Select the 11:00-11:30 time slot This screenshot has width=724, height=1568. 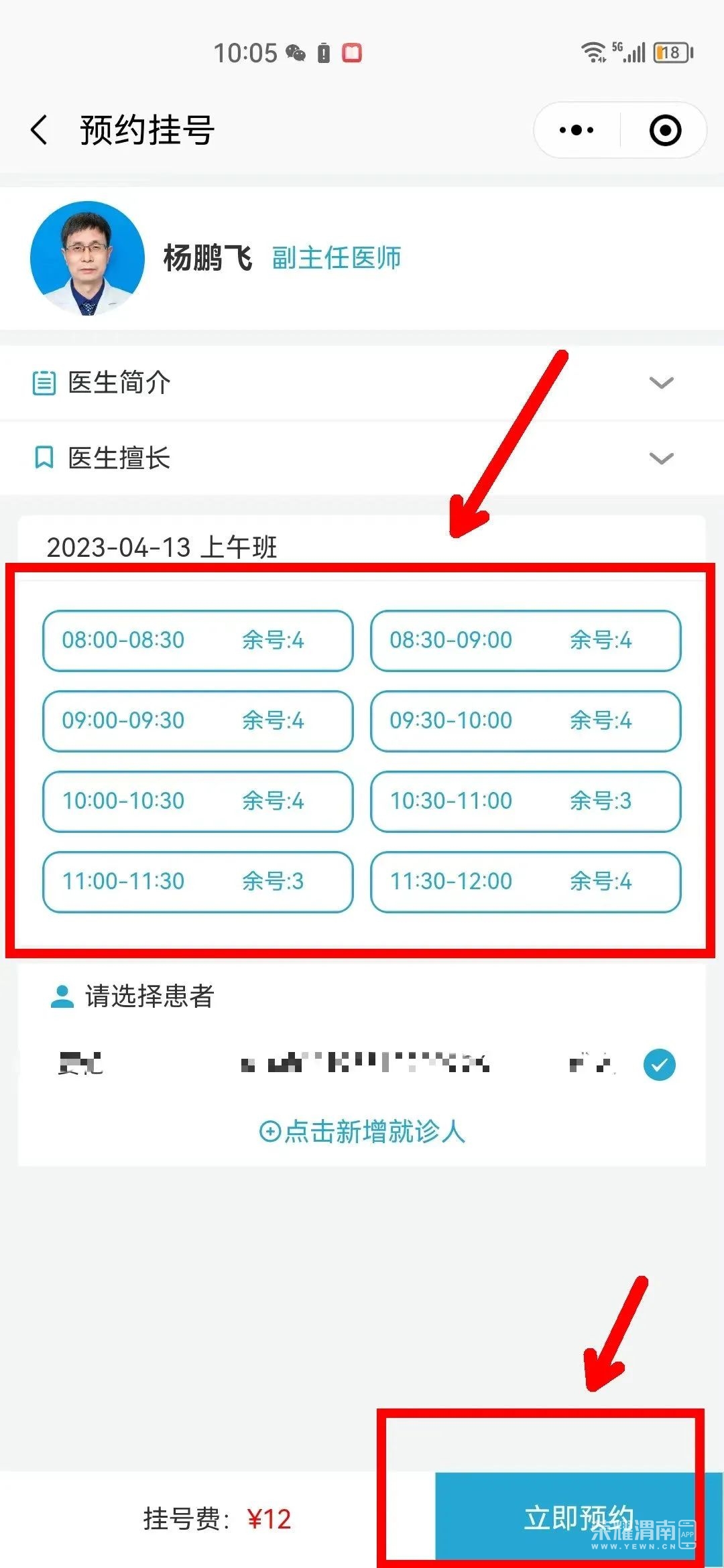coord(198,882)
